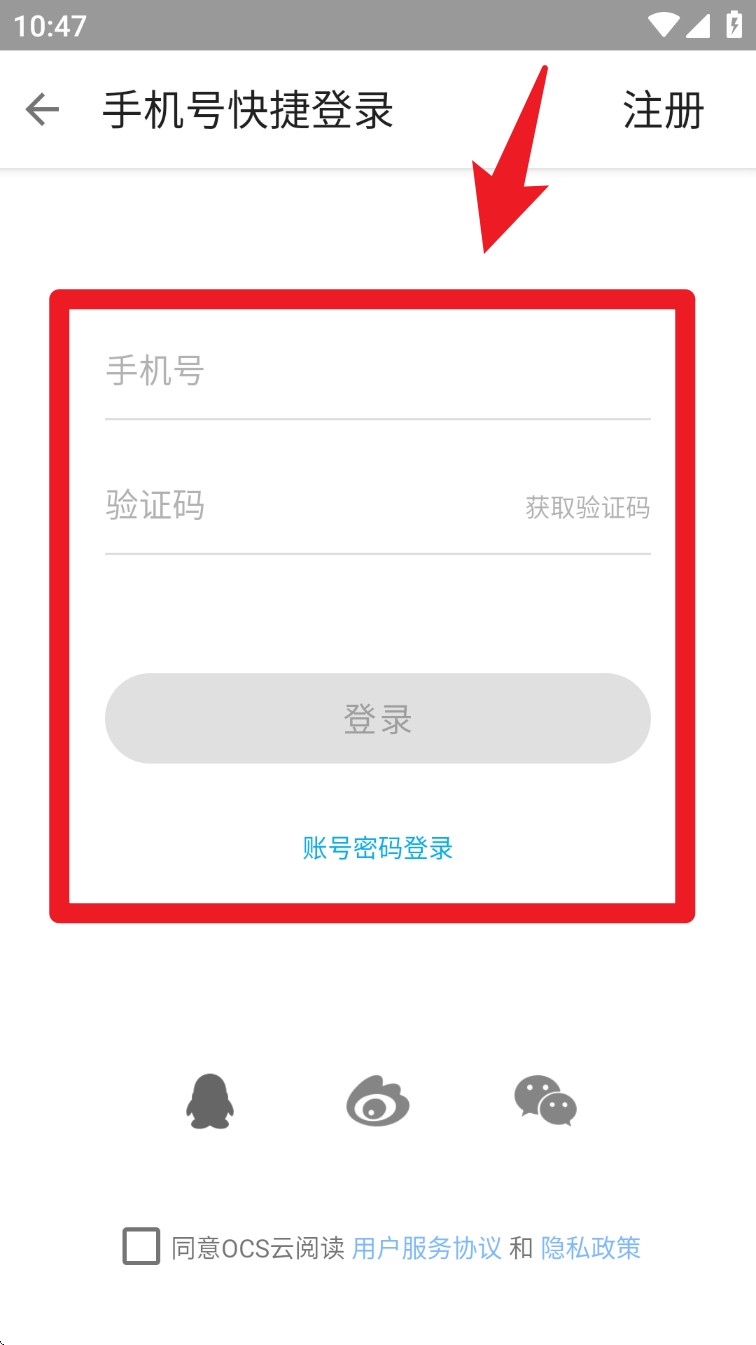The height and width of the screenshot is (1345, 756).
Task: Log in with the WeChat icon
Action: pos(545,1101)
